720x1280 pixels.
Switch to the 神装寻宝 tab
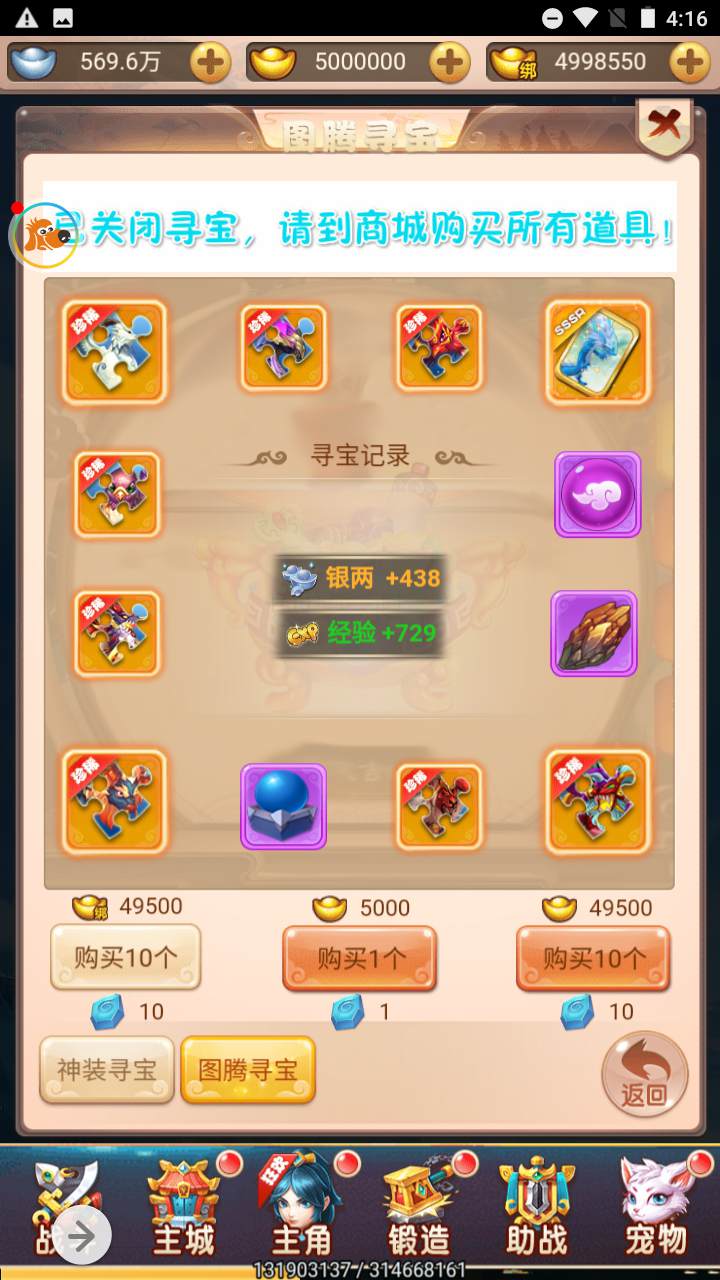(107, 1070)
